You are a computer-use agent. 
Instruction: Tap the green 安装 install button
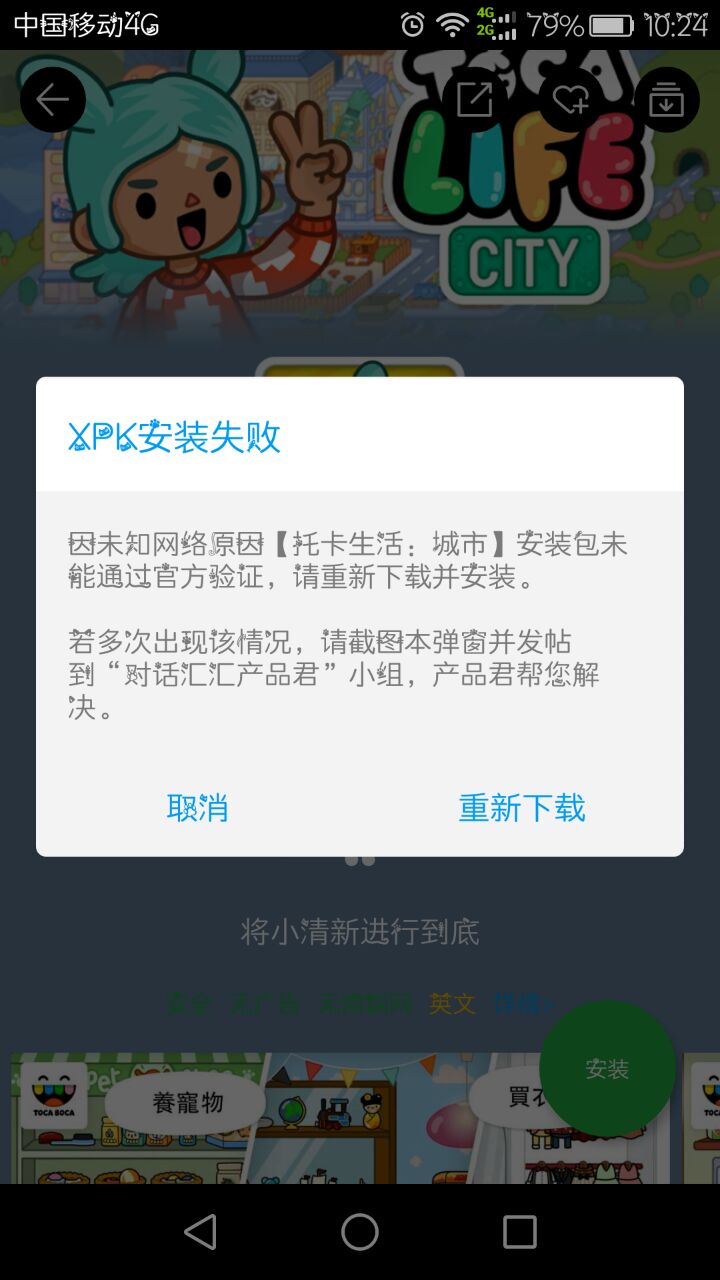(x=607, y=1069)
